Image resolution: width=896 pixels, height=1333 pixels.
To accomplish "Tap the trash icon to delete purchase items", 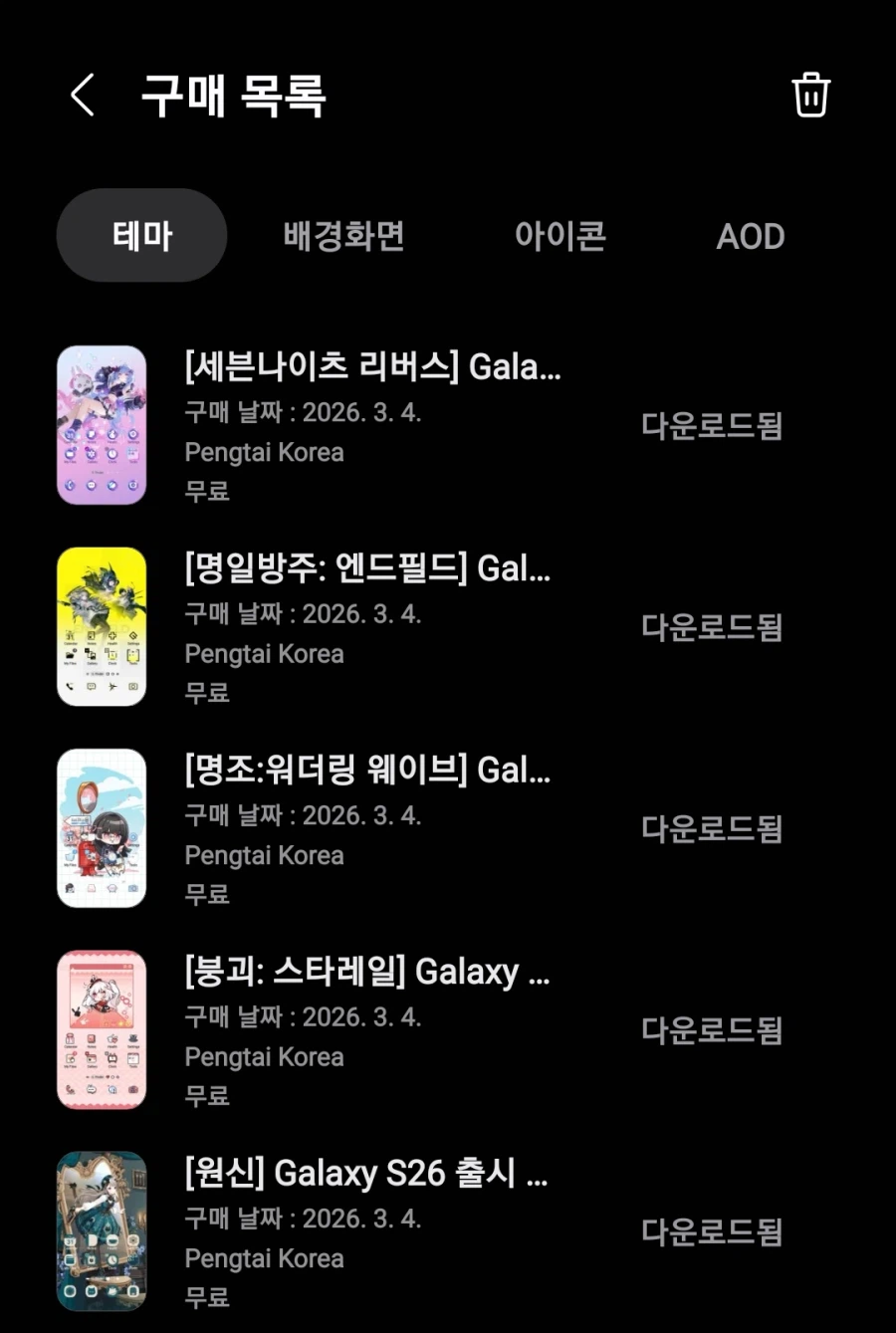I will pos(811,95).
